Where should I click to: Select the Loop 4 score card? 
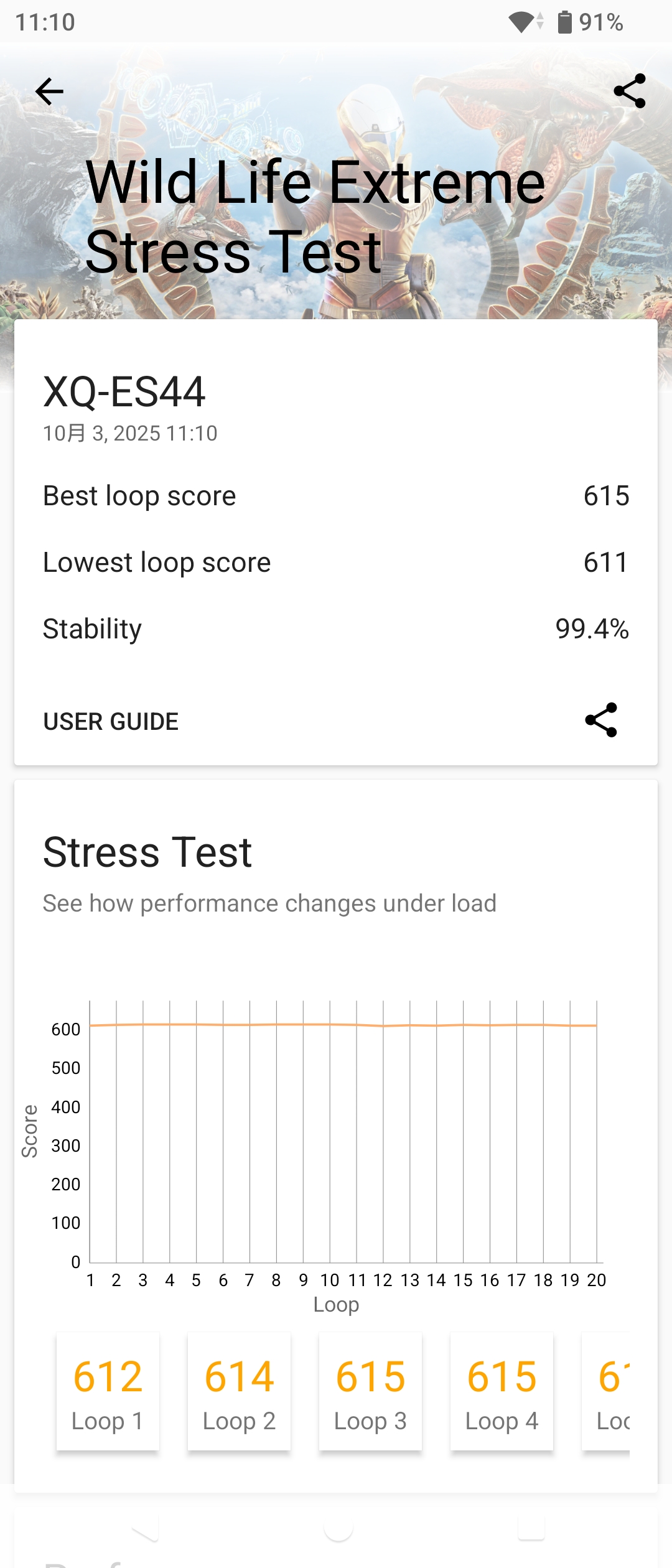coord(502,1392)
